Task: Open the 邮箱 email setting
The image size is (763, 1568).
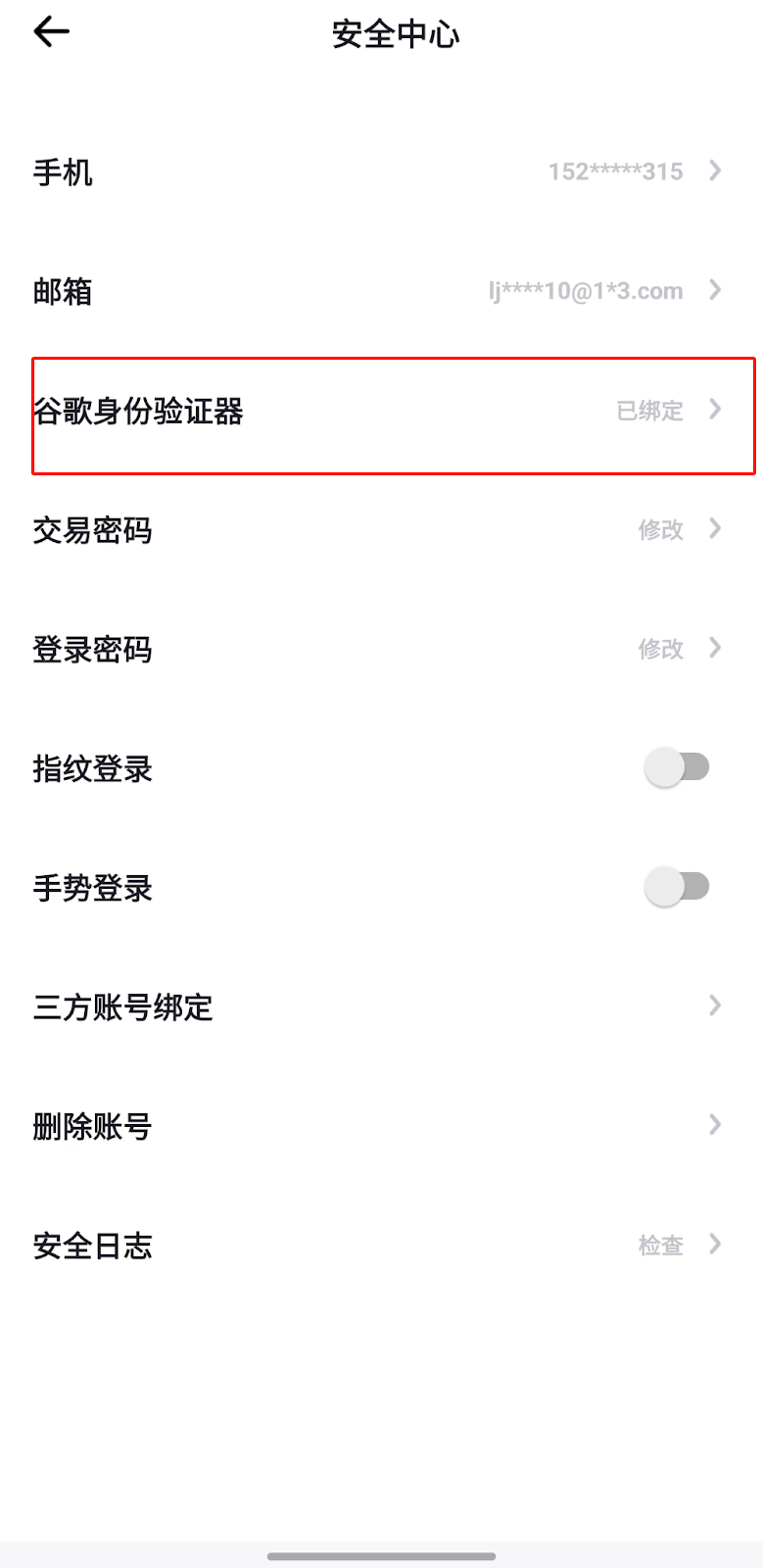Action: click(380, 291)
